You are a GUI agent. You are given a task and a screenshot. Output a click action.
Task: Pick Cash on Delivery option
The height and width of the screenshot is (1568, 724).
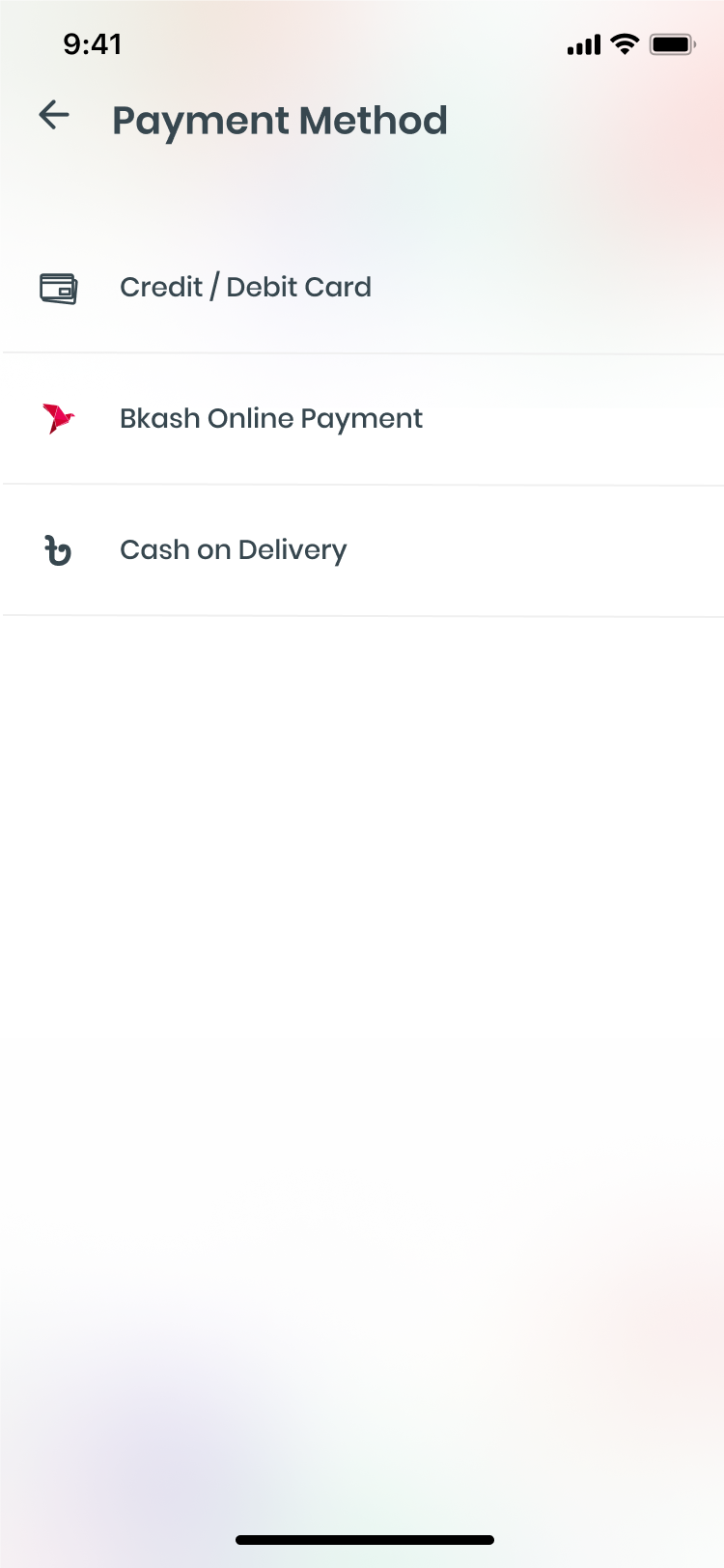(x=362, y=550)
